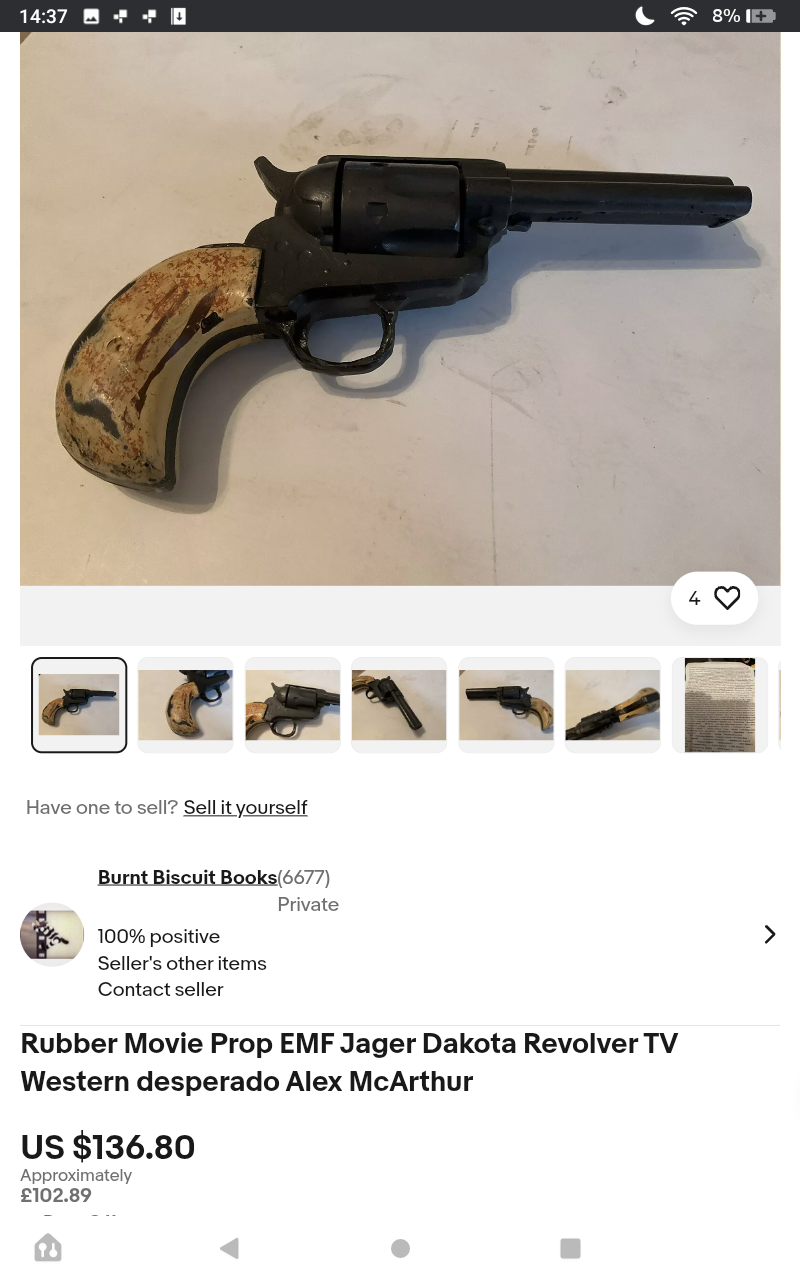
Task: Open the seventh thumbnail showing the letter
Action: tap(719, 705)
